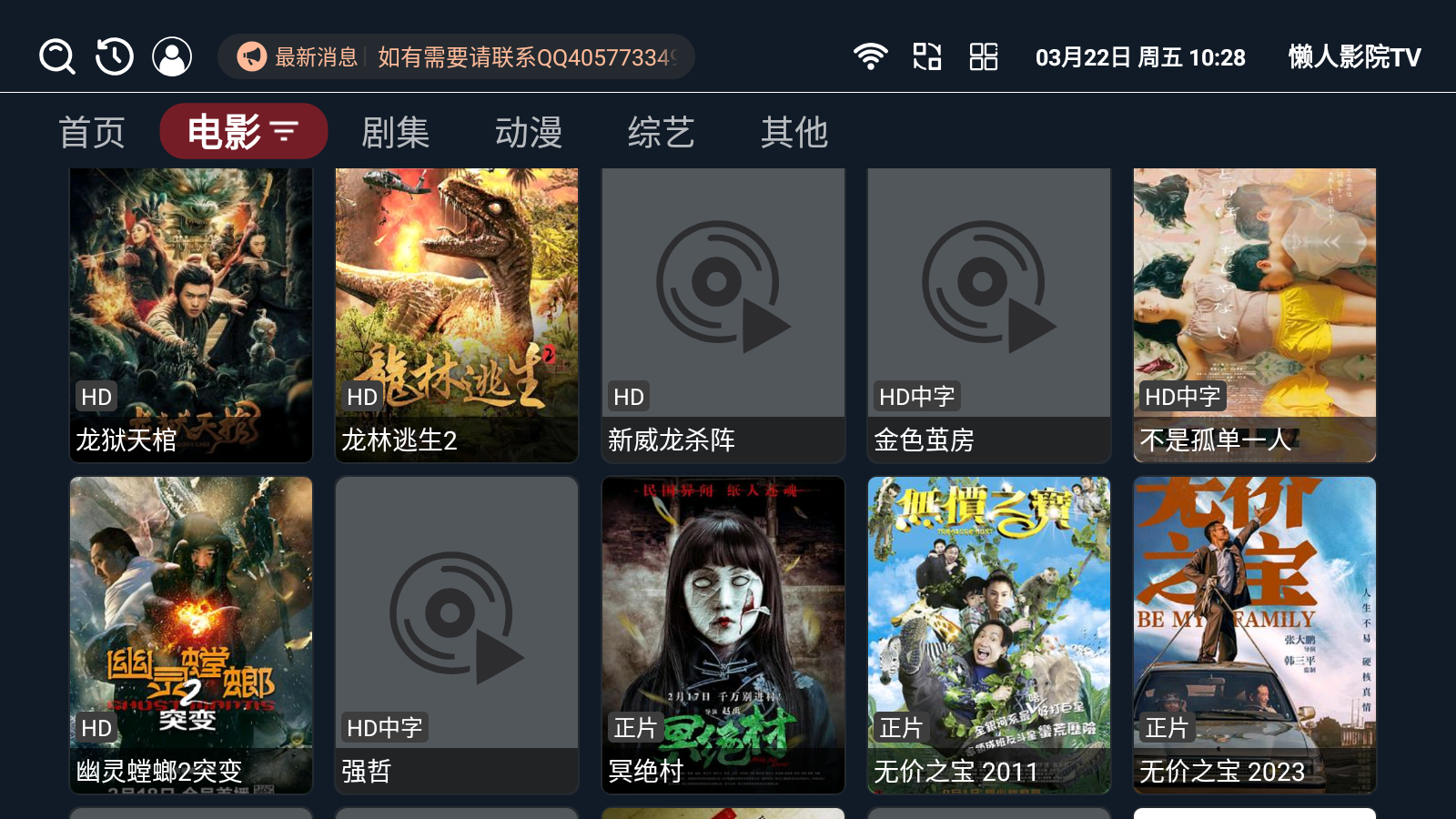Viewport: 1456px width, 819px height.
Task: Switch to the 首页 tab
Action: (92, 133)
